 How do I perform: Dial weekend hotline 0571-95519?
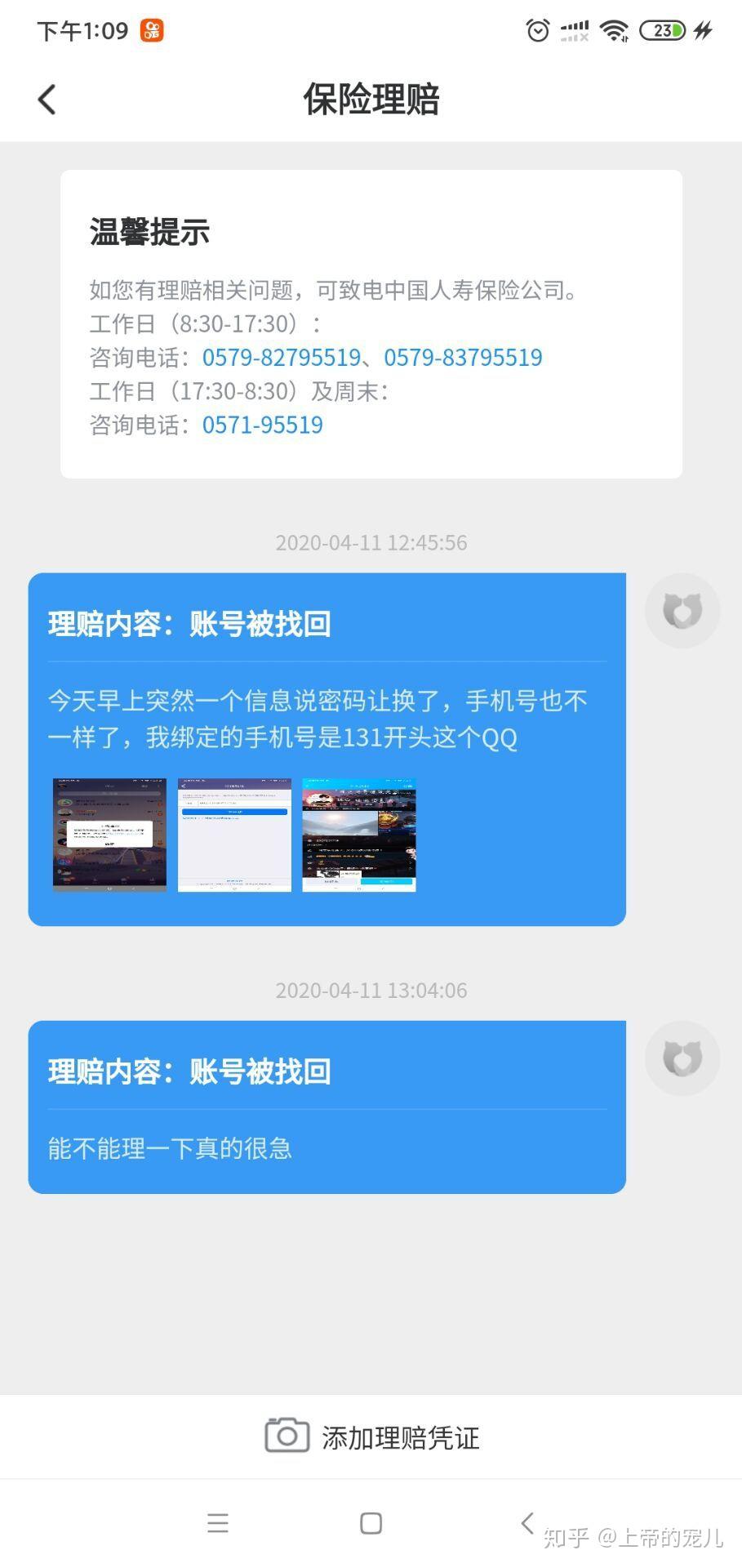[x=262, y=425]
